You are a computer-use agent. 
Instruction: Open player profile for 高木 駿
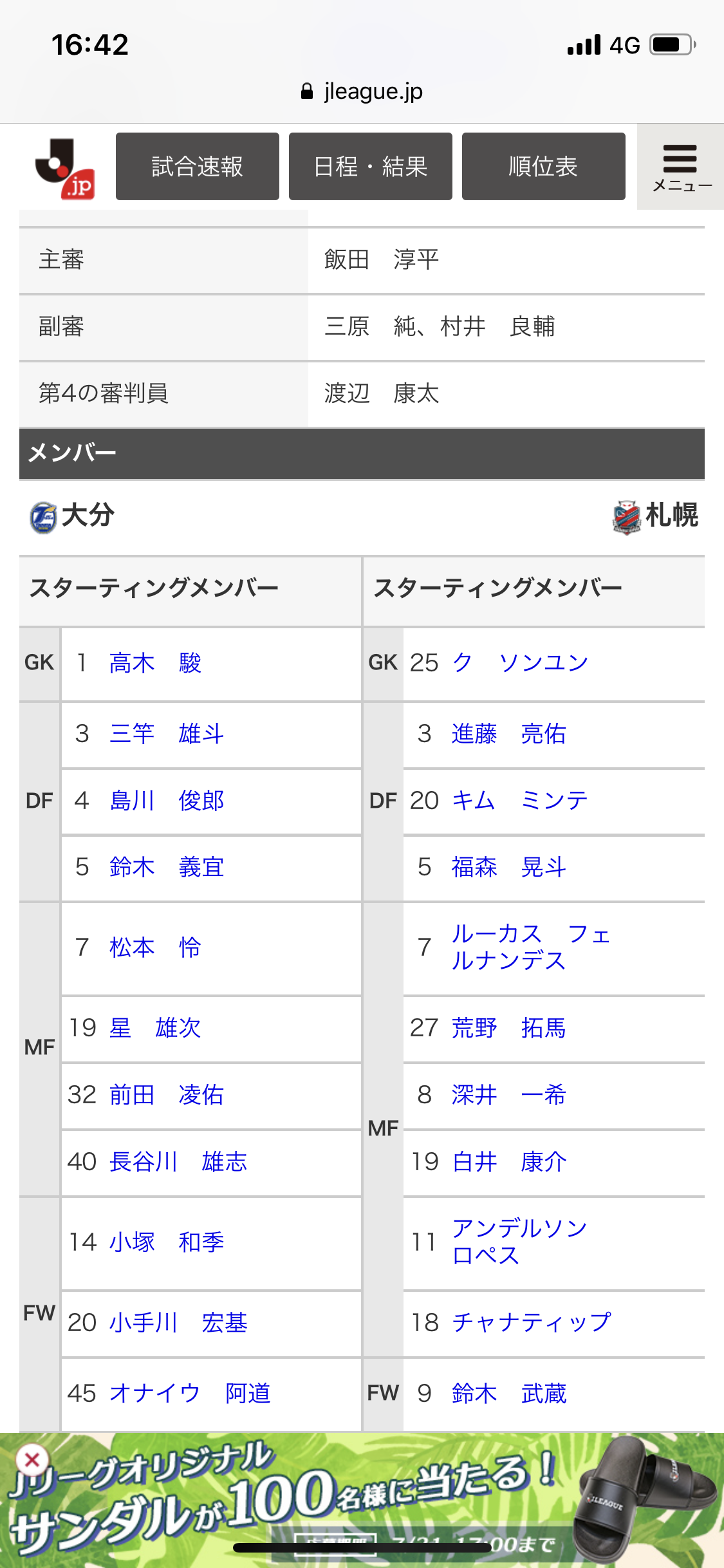click(156, 663)
